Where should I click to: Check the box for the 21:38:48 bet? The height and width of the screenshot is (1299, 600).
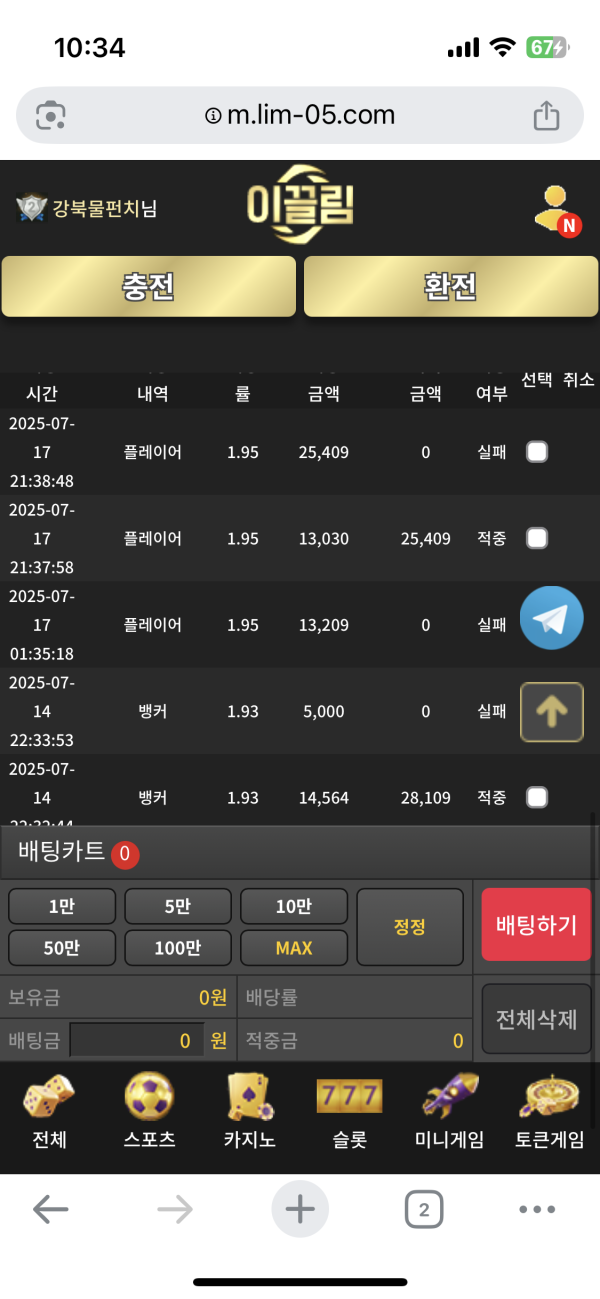[x=537, y=452]
